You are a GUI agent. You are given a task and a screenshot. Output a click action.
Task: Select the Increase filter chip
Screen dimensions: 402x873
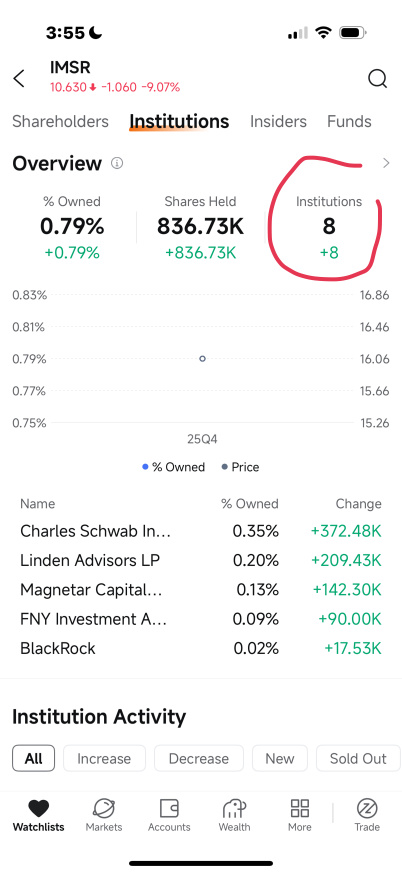[104, 758]
